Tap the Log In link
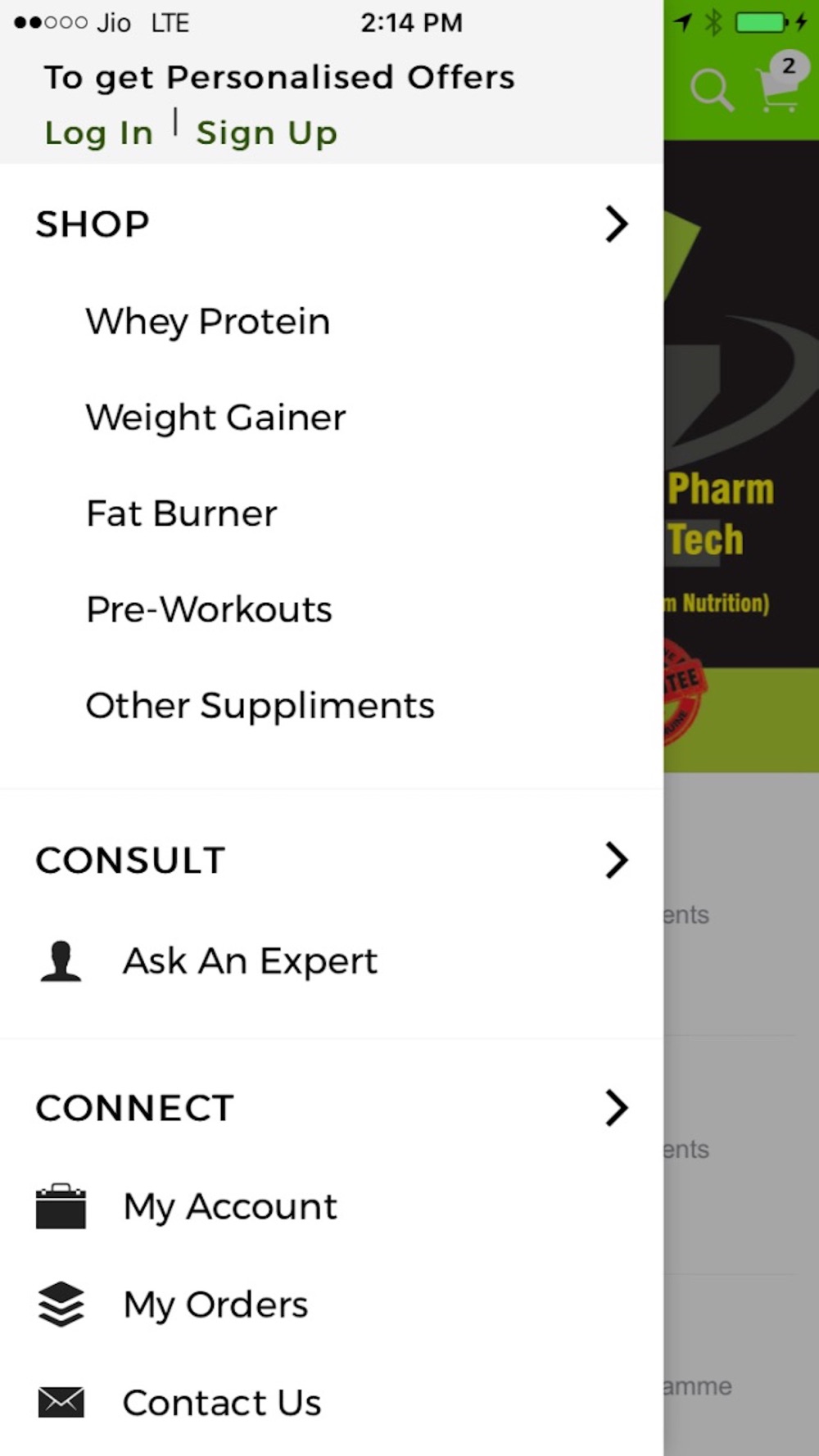The height and width of the screenshot is (1456, 819). (98, 133)
